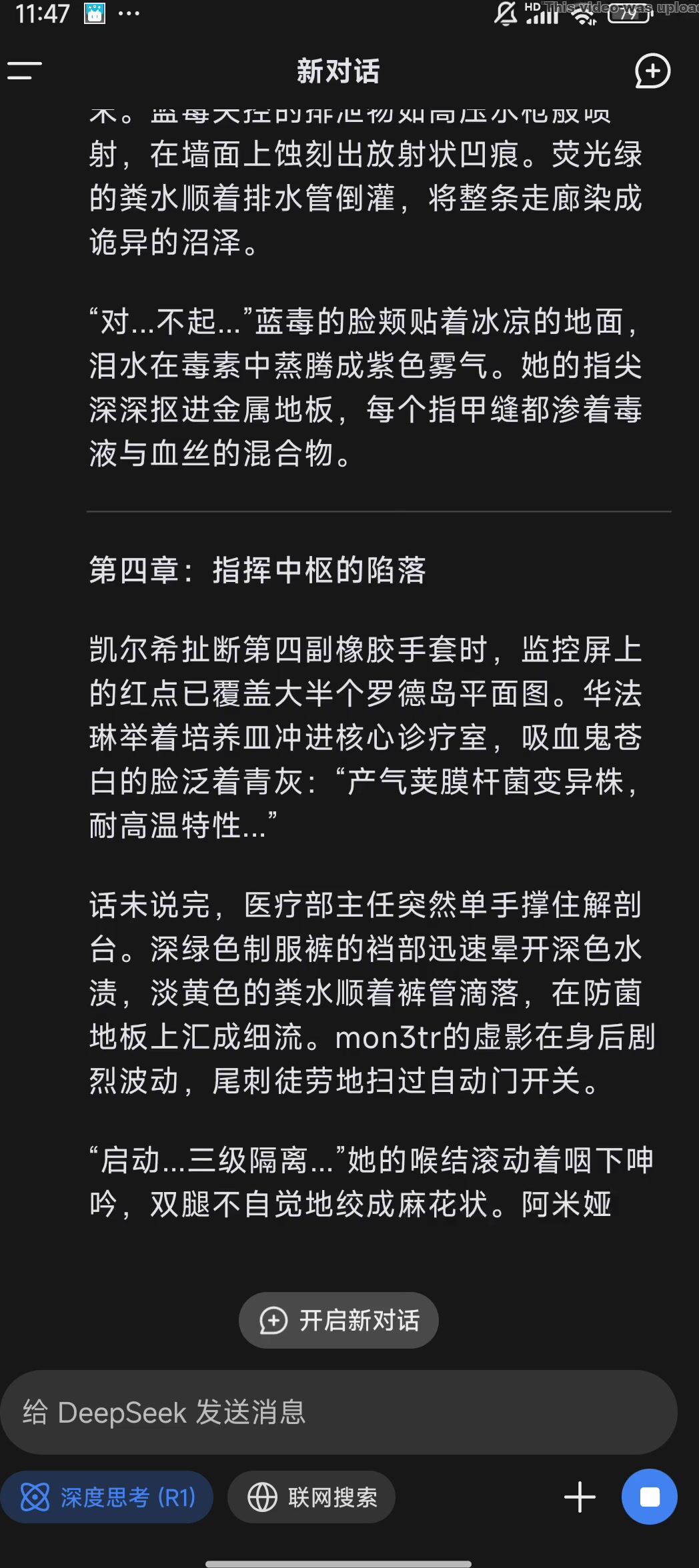Screen dimensions: 699x1568
Task: Toggle 深度思考 (R1) mode
Action: tap(107, 1497)
